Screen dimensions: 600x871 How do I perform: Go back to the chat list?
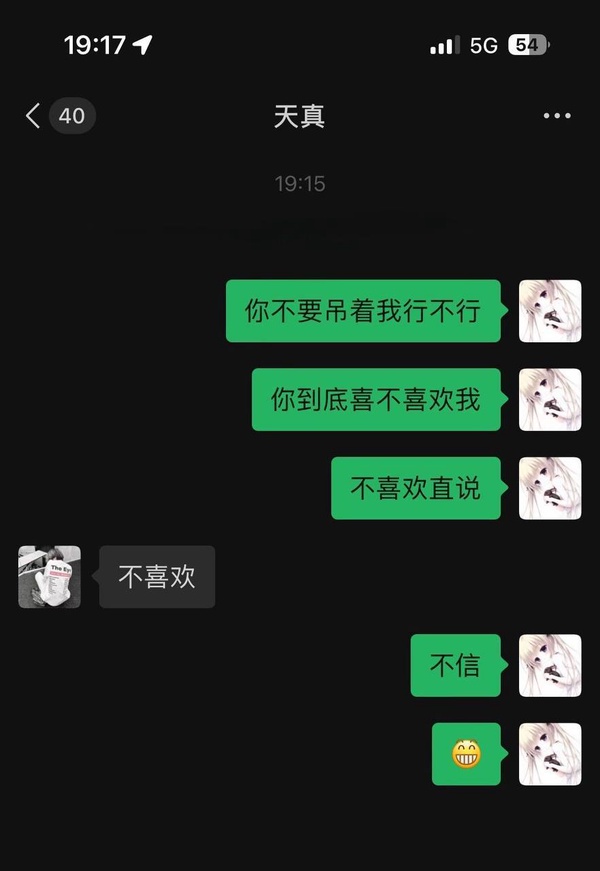click(x=35, y=116)
